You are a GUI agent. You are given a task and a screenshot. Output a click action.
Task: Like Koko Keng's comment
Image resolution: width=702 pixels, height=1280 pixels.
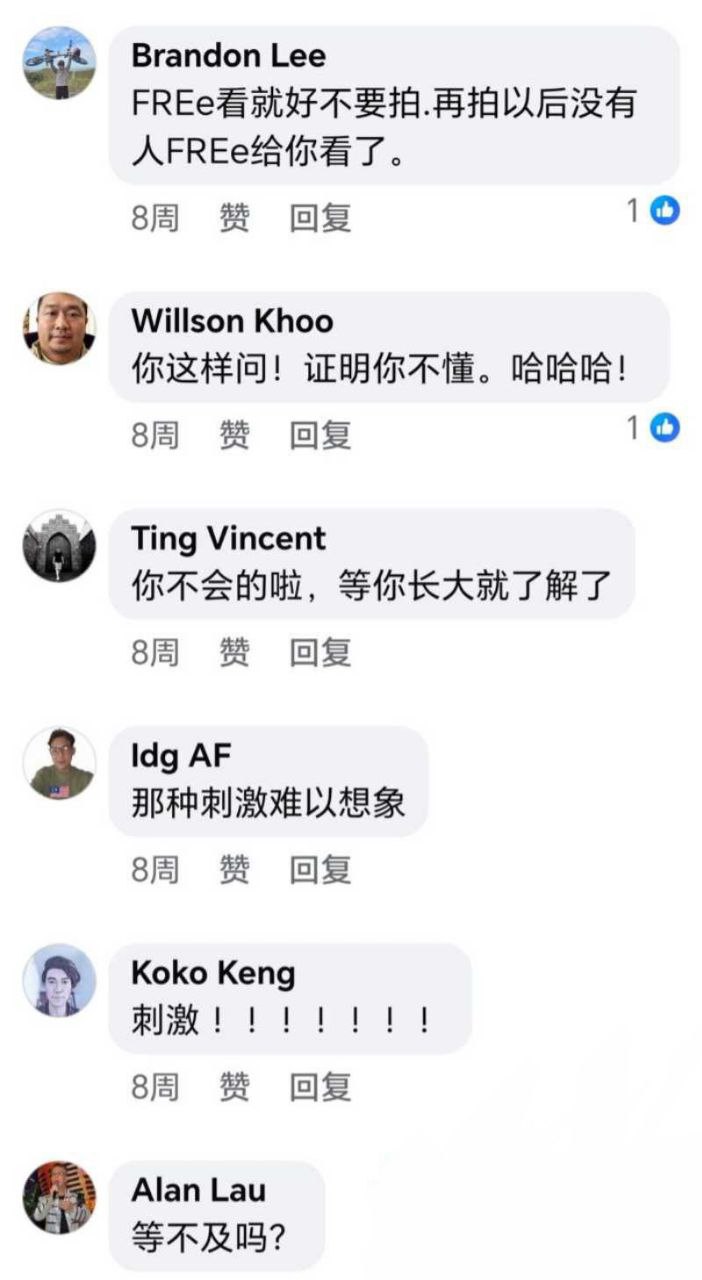click(x=234, y=1087)
